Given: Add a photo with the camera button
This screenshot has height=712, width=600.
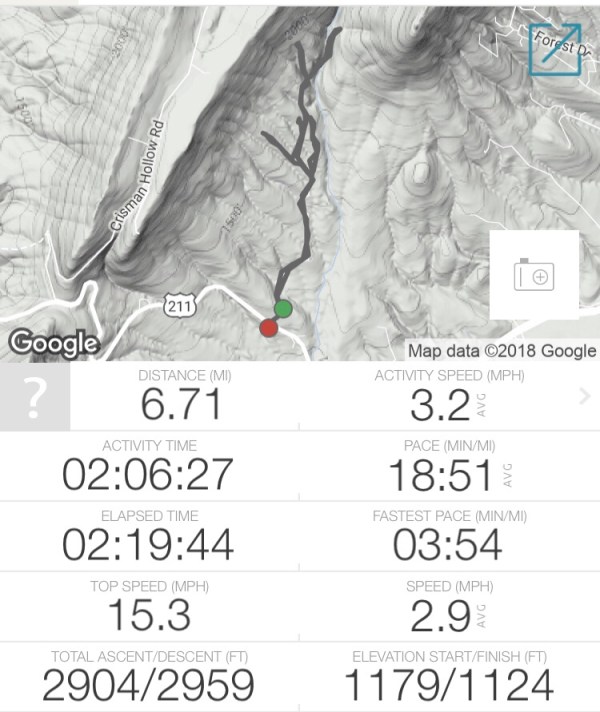Looking at the screenshot, I should [x=534, y=275].
